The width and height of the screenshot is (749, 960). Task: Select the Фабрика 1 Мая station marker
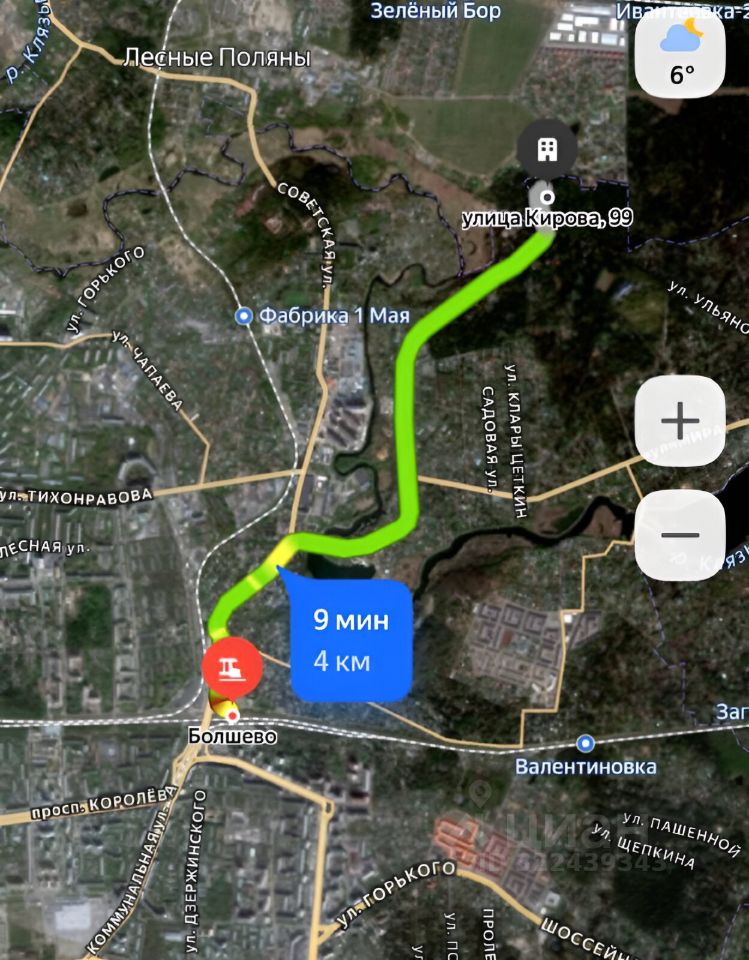(243, 316)
